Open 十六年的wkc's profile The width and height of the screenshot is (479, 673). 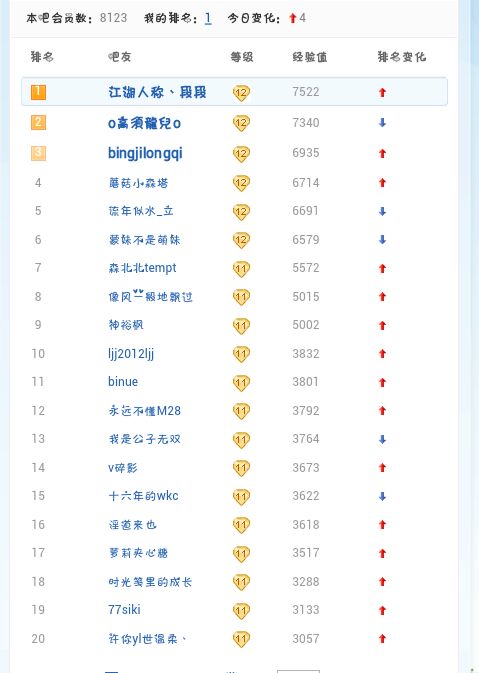tap(143, 496)
